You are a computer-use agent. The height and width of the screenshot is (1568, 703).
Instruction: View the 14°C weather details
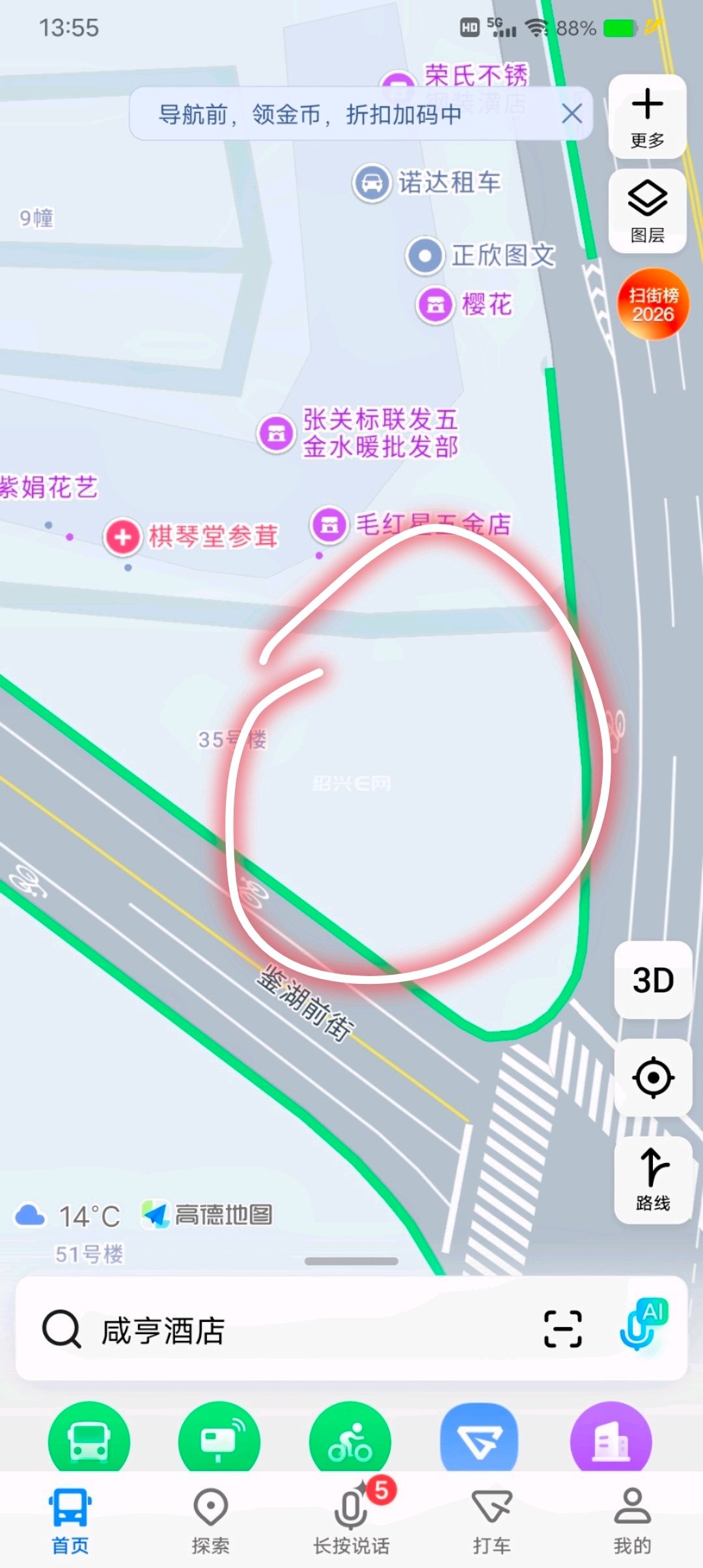[x=68, y=1216]
